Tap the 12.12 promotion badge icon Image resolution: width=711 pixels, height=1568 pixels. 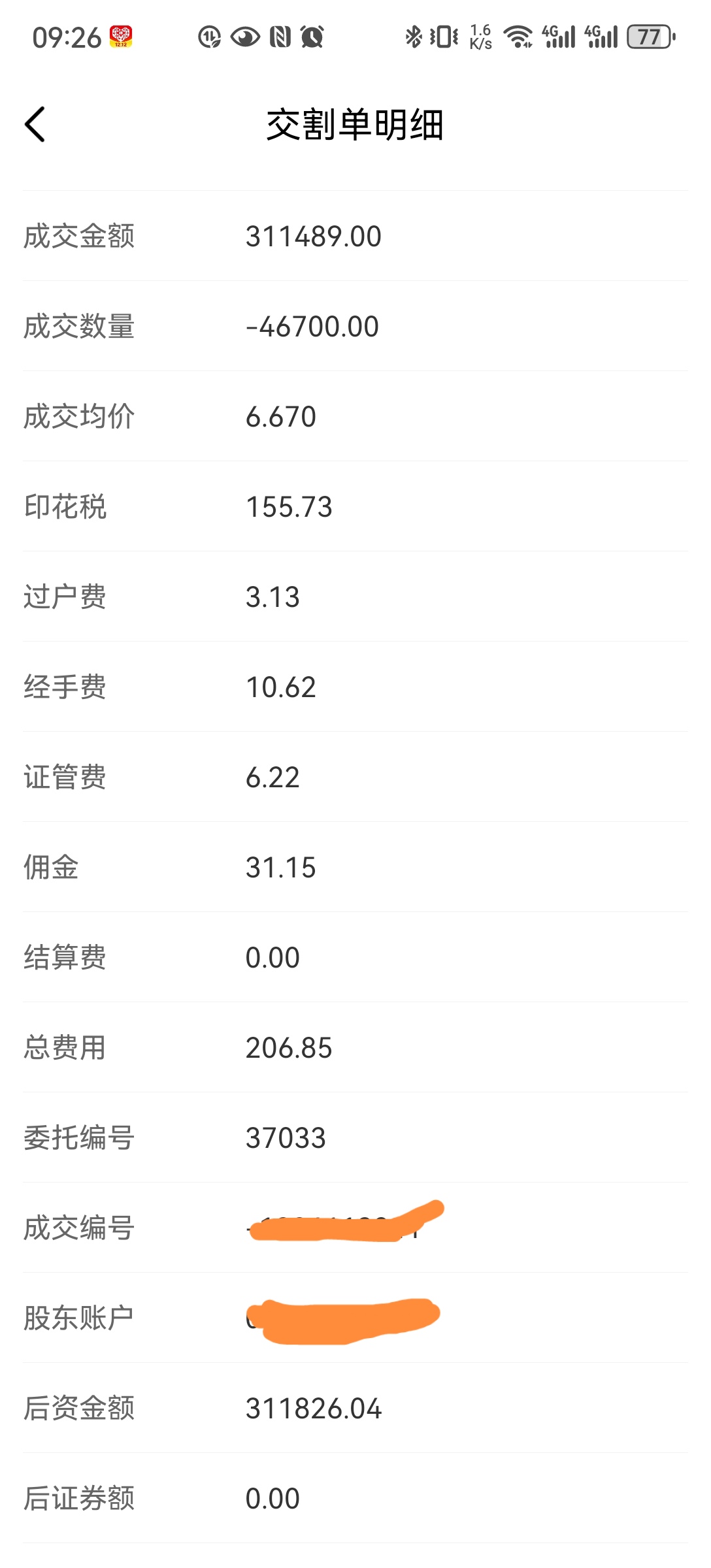pos(121,37)
